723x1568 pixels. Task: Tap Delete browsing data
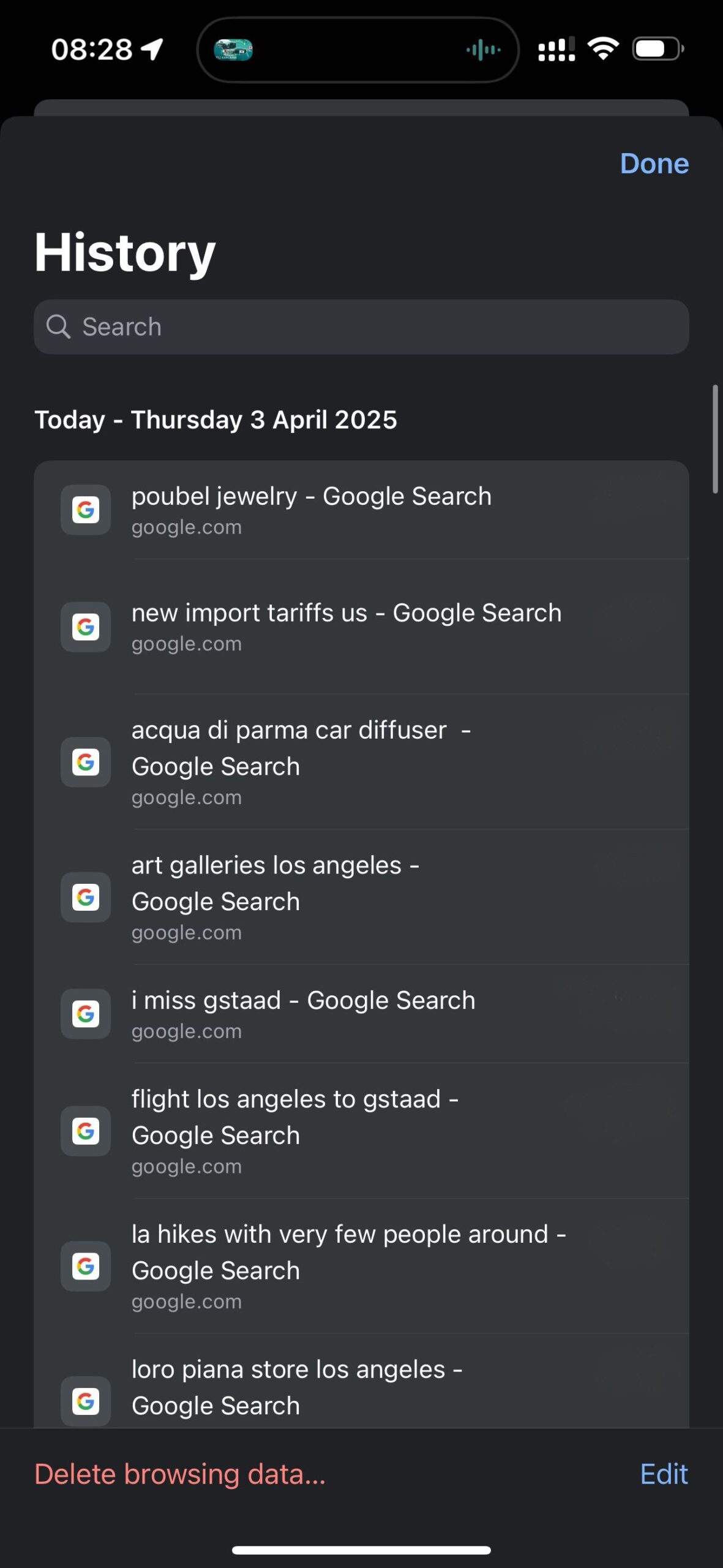pyautogui.click(x=179, y=1474)
